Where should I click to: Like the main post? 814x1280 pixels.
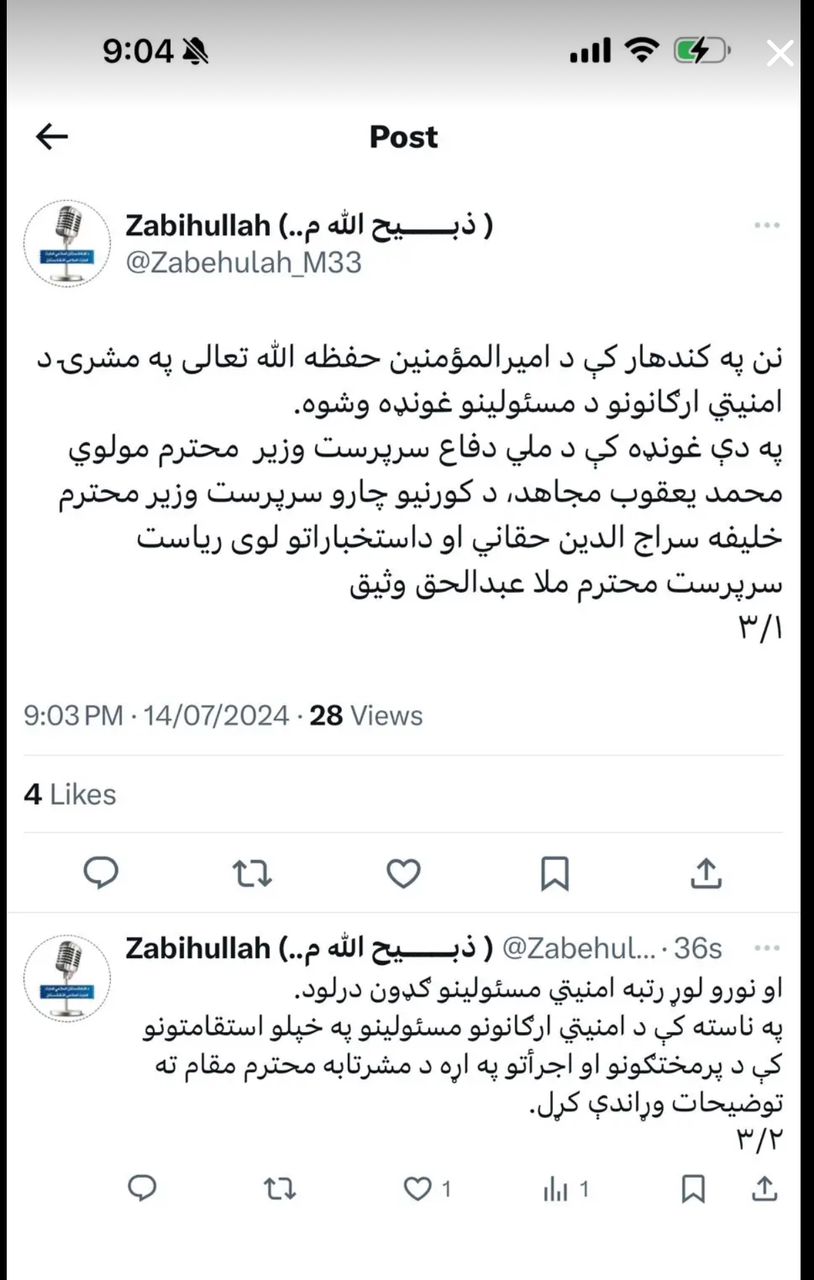[x=403, y=874]
